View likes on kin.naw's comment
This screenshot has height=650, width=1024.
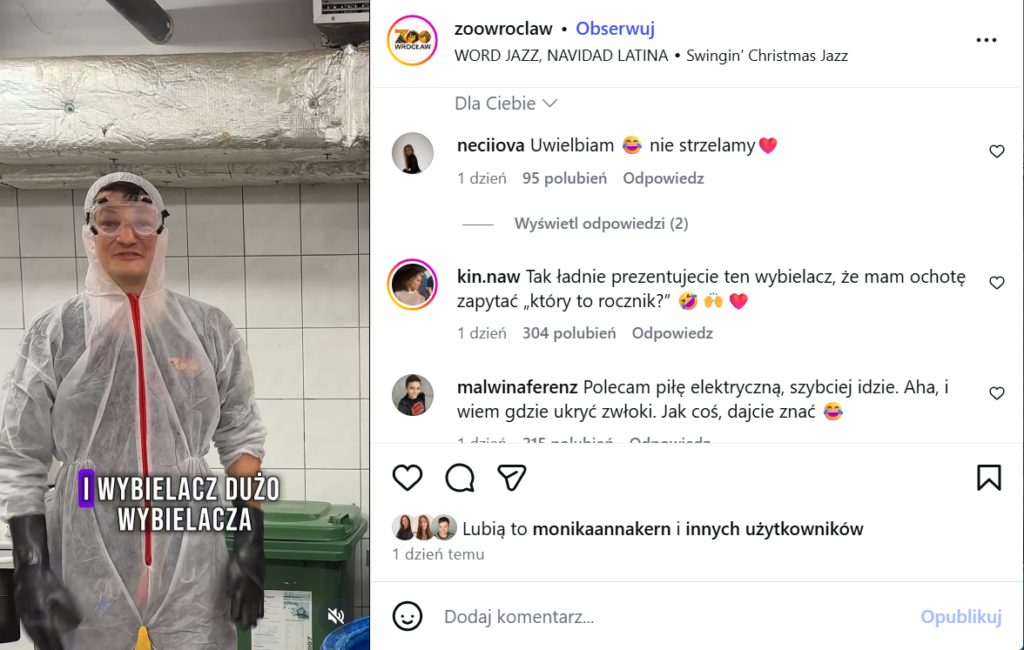pos(568,333)
